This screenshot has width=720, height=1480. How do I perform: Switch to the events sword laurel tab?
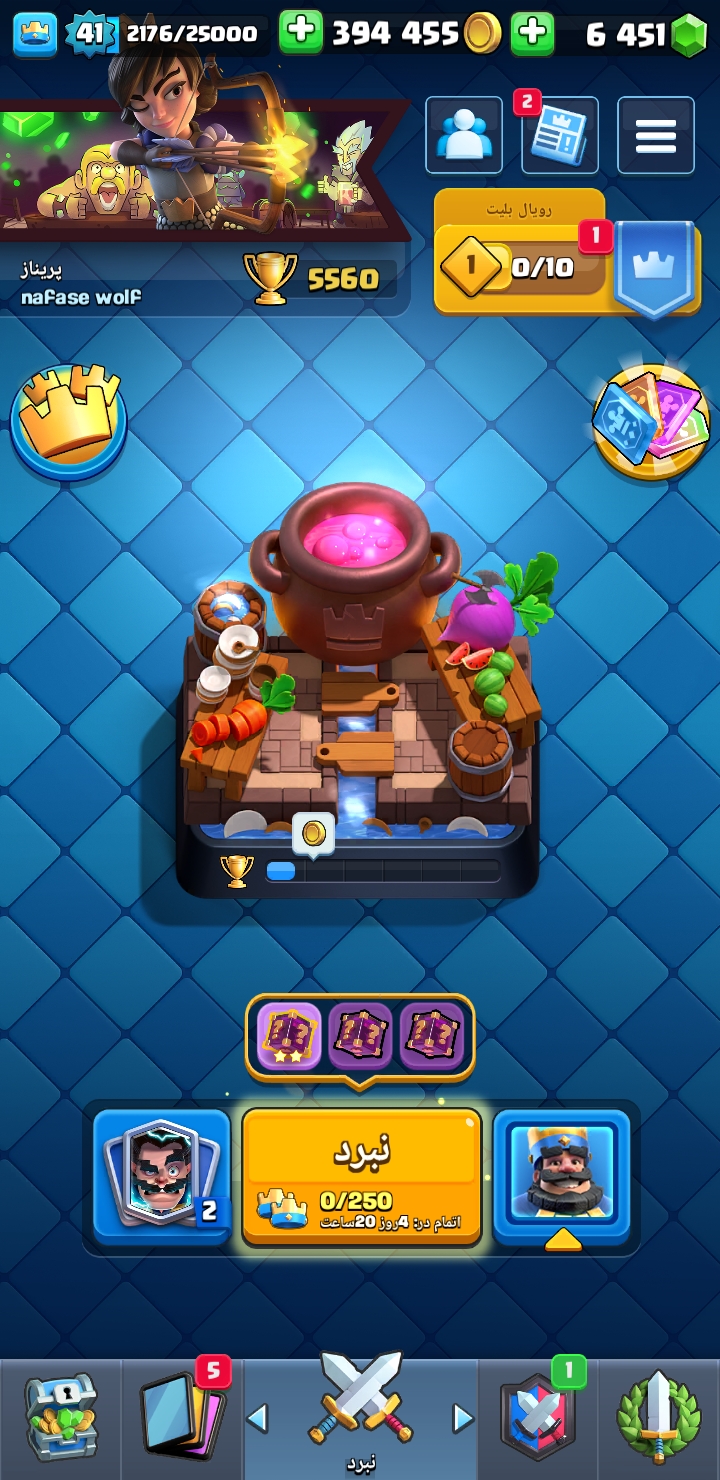(x=658, y=1418)
